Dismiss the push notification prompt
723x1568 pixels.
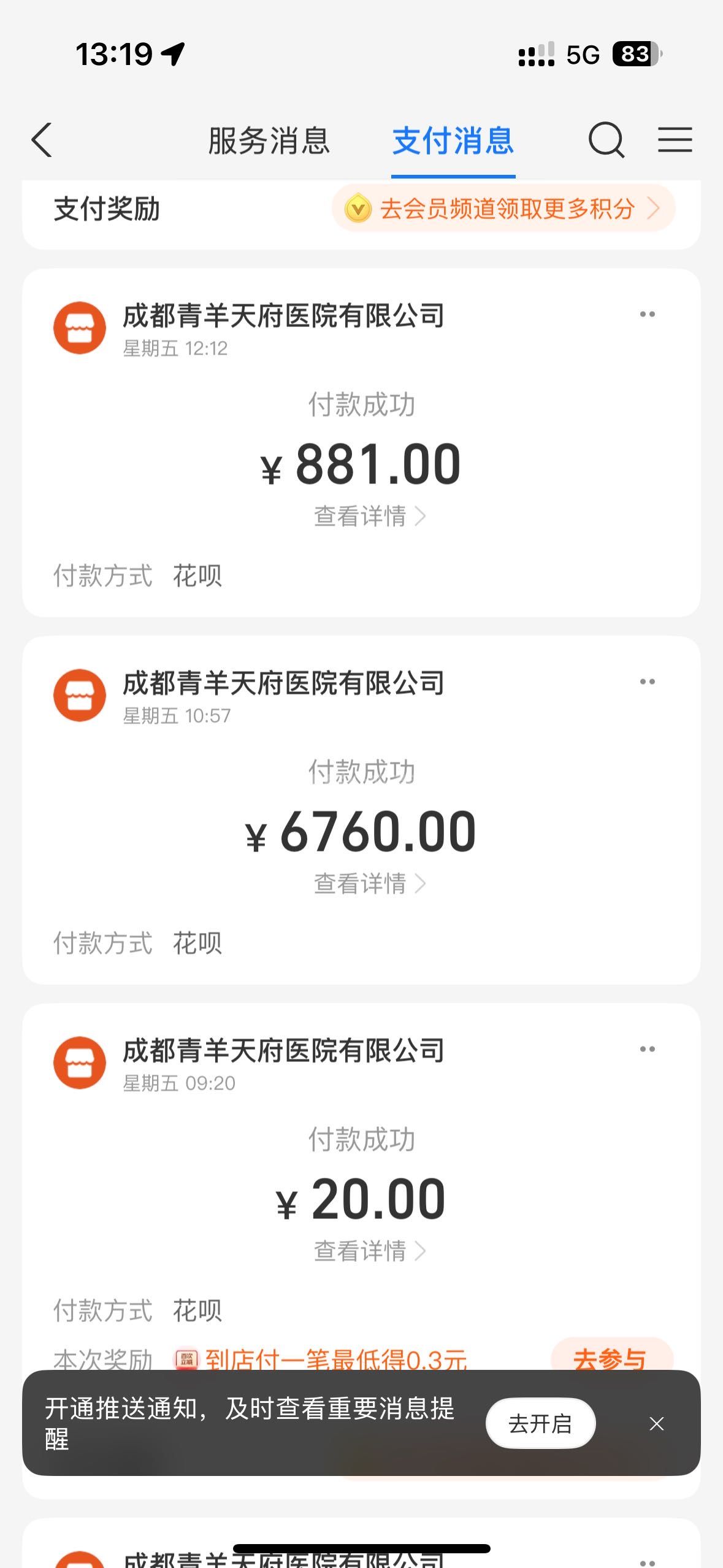[x=657, y=1423]
